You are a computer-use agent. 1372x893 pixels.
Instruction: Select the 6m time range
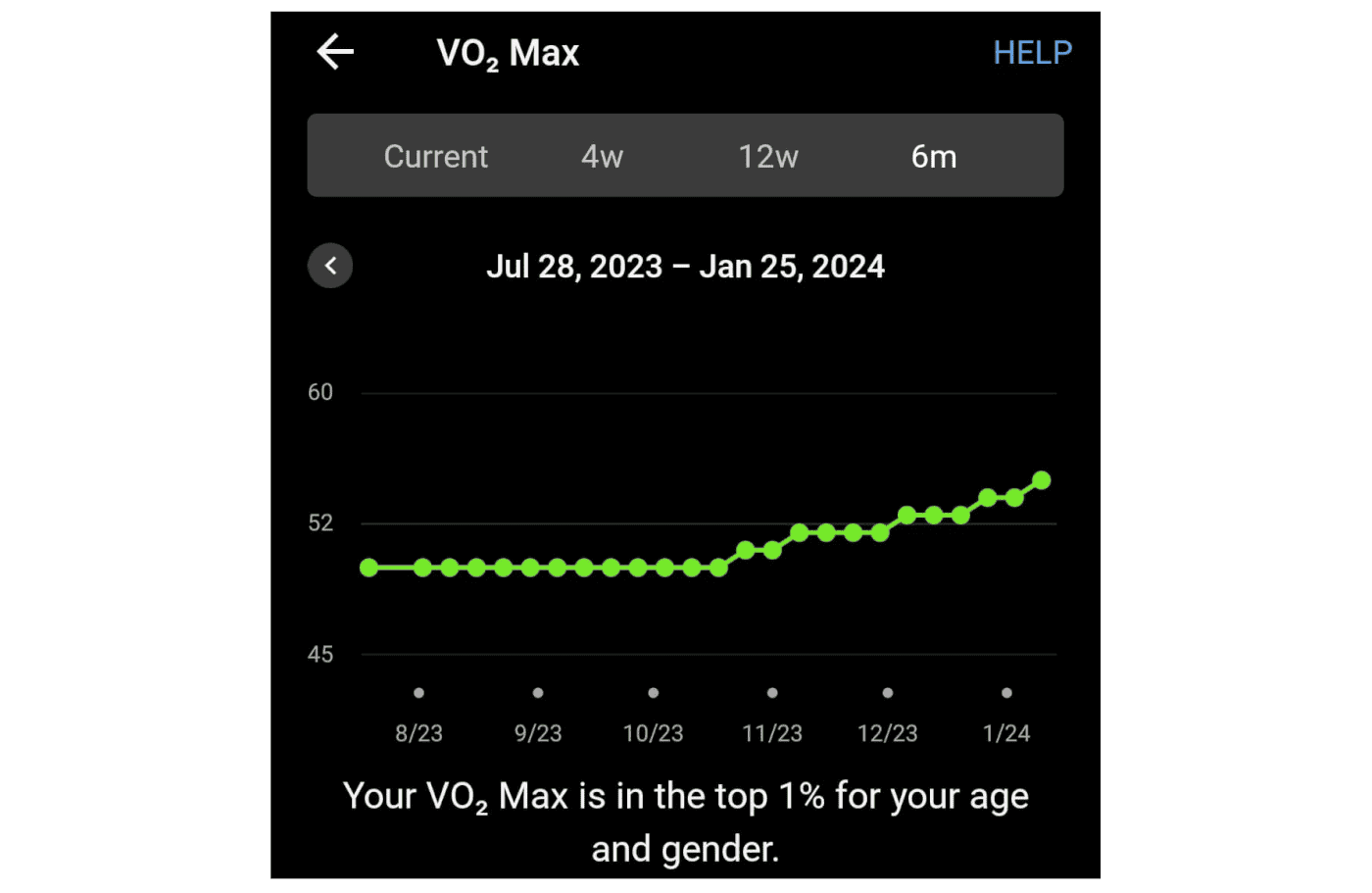tap(934, 156)
